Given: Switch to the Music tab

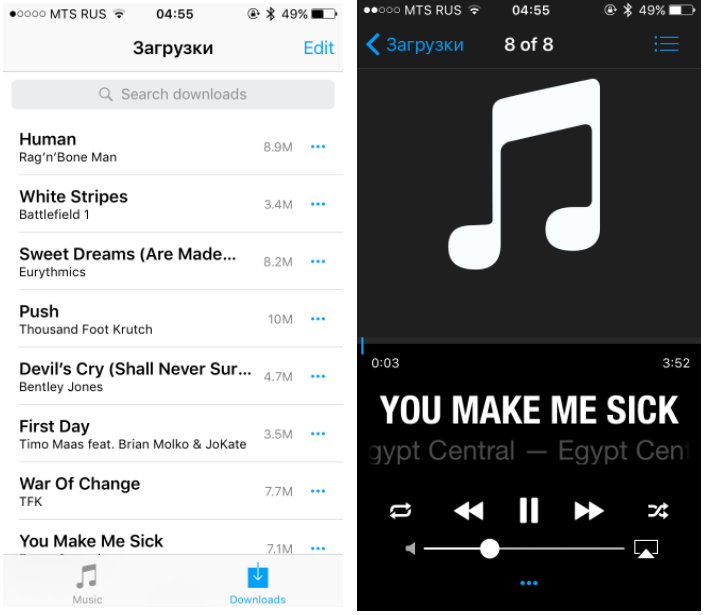Looking at the screenshot, I should coord(87,583).
